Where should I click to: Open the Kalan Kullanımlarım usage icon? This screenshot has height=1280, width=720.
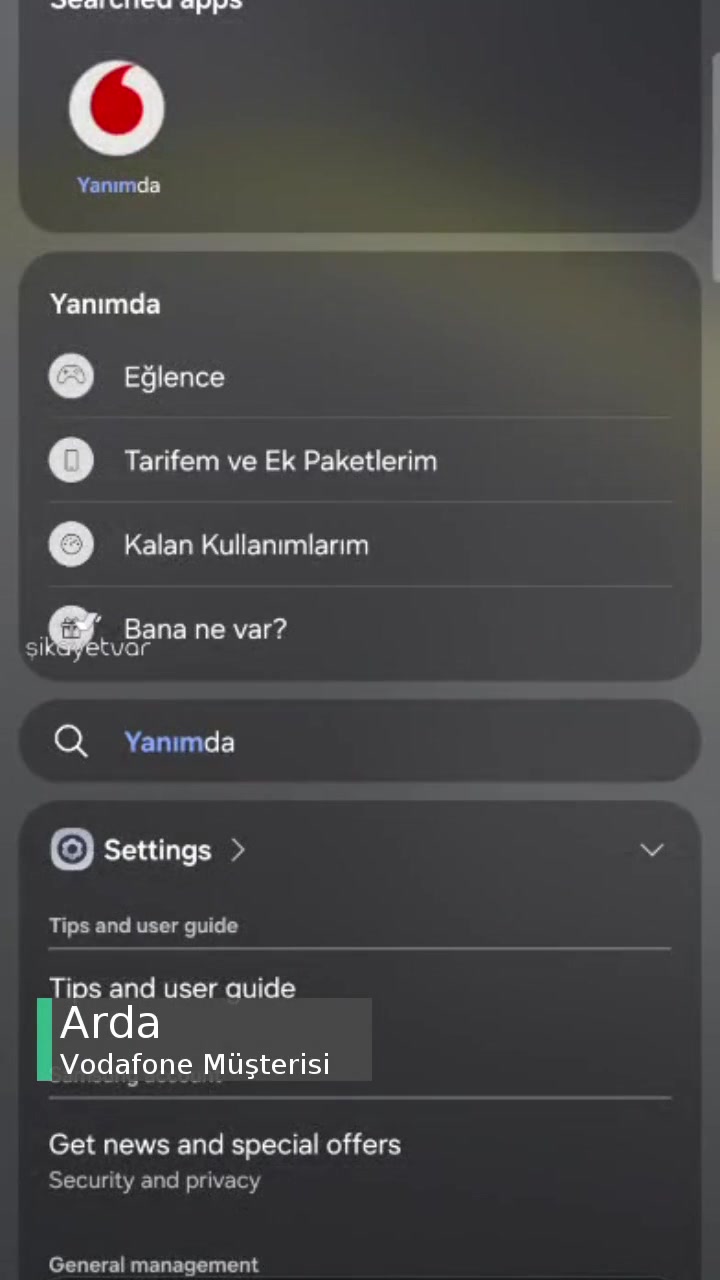[x=71, y=544]
